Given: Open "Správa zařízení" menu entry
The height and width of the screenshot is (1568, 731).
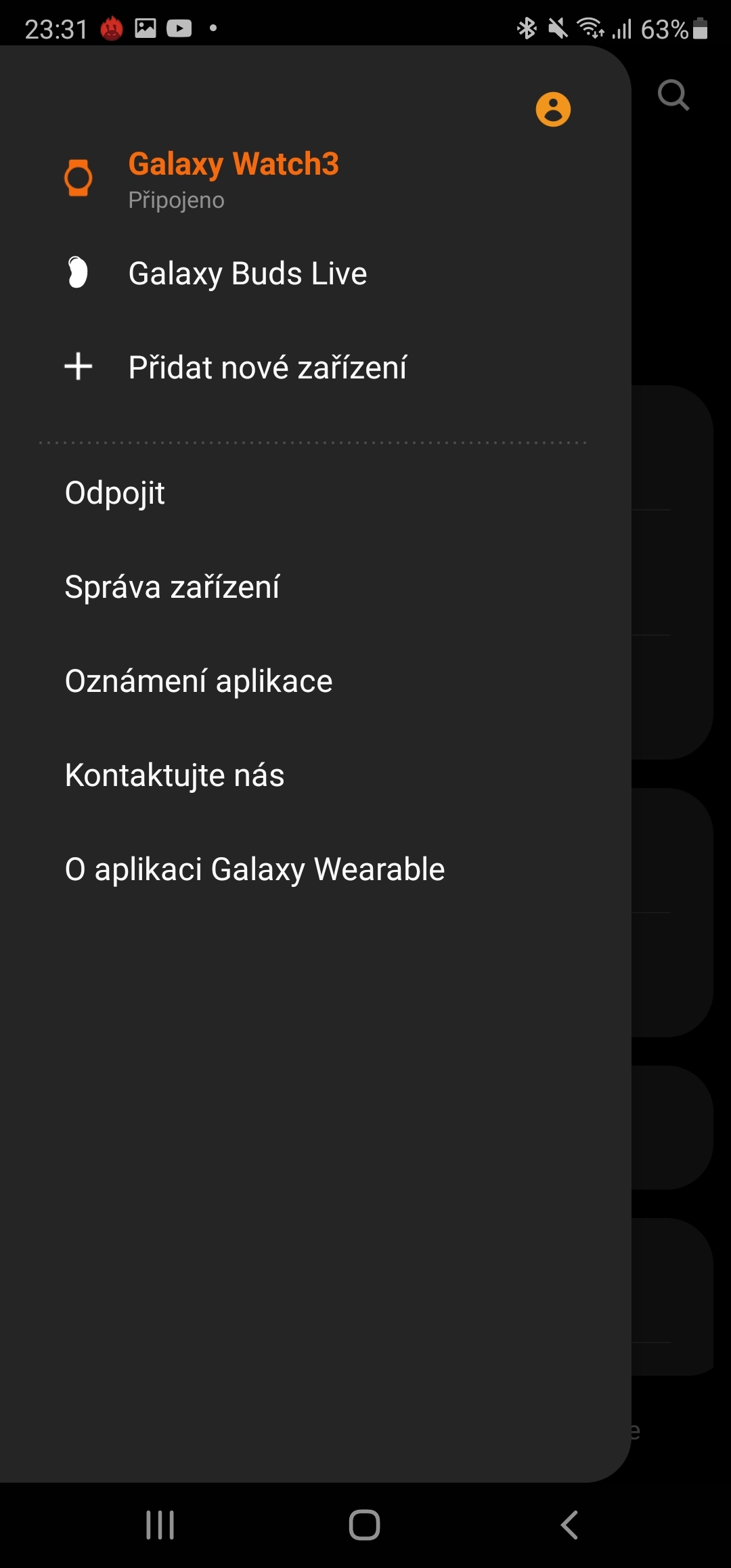Looking at the screenshot, I should click(173, 587).
